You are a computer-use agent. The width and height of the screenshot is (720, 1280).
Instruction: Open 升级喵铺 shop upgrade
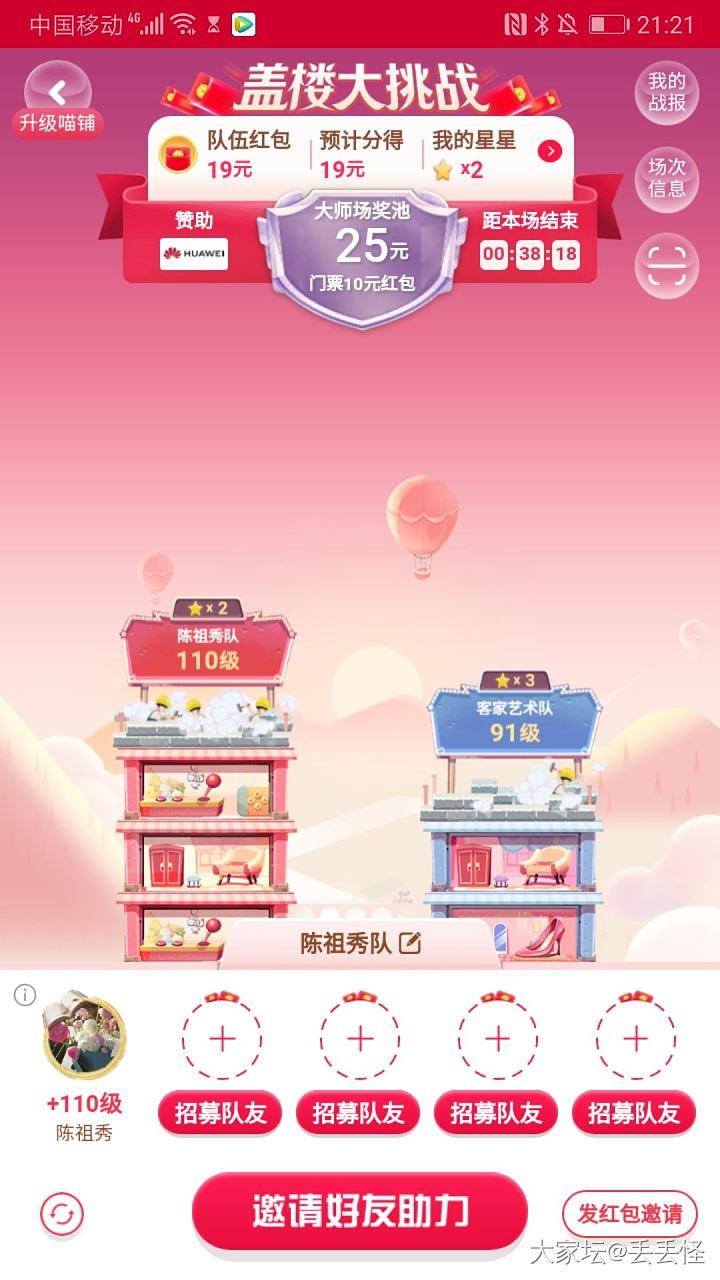[58, 124]
